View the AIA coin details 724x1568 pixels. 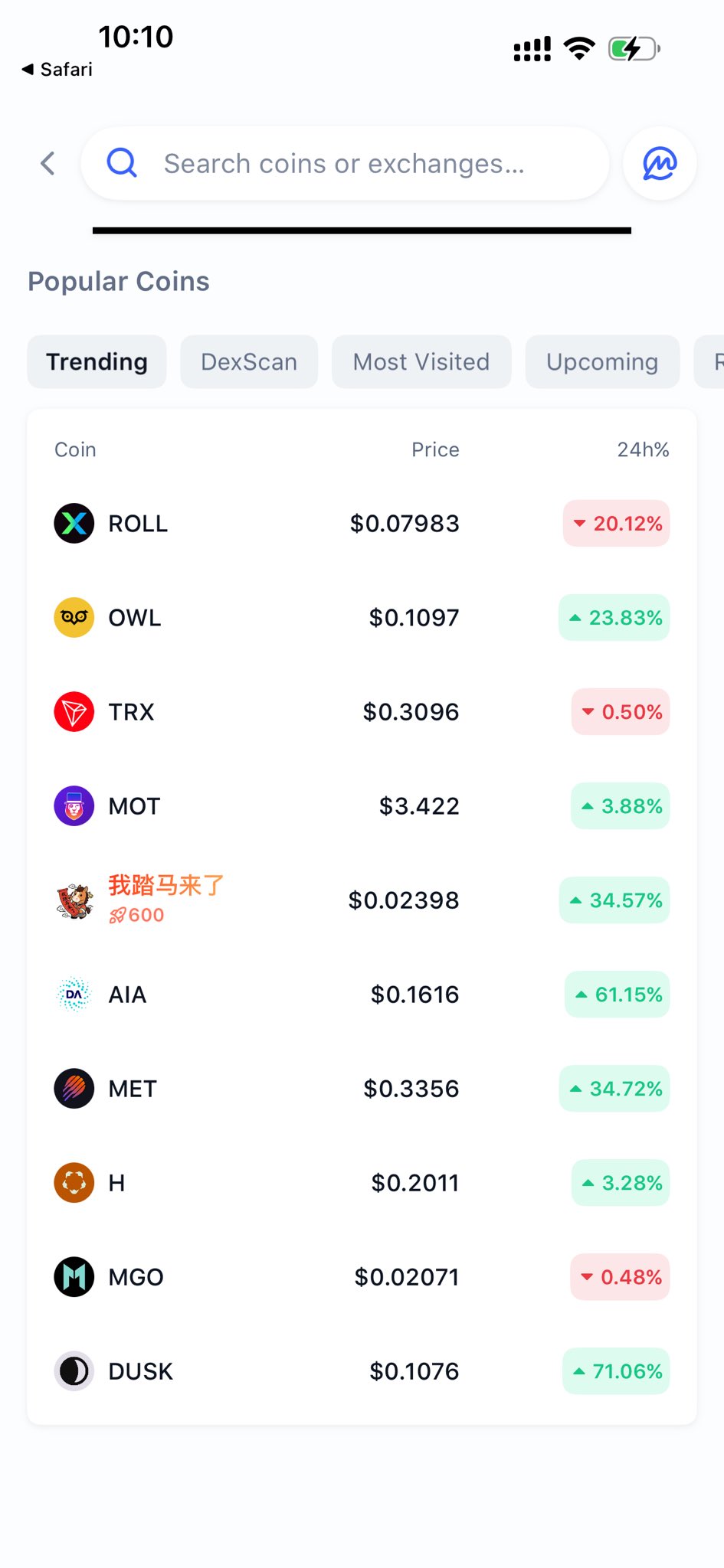pos(362,995)
